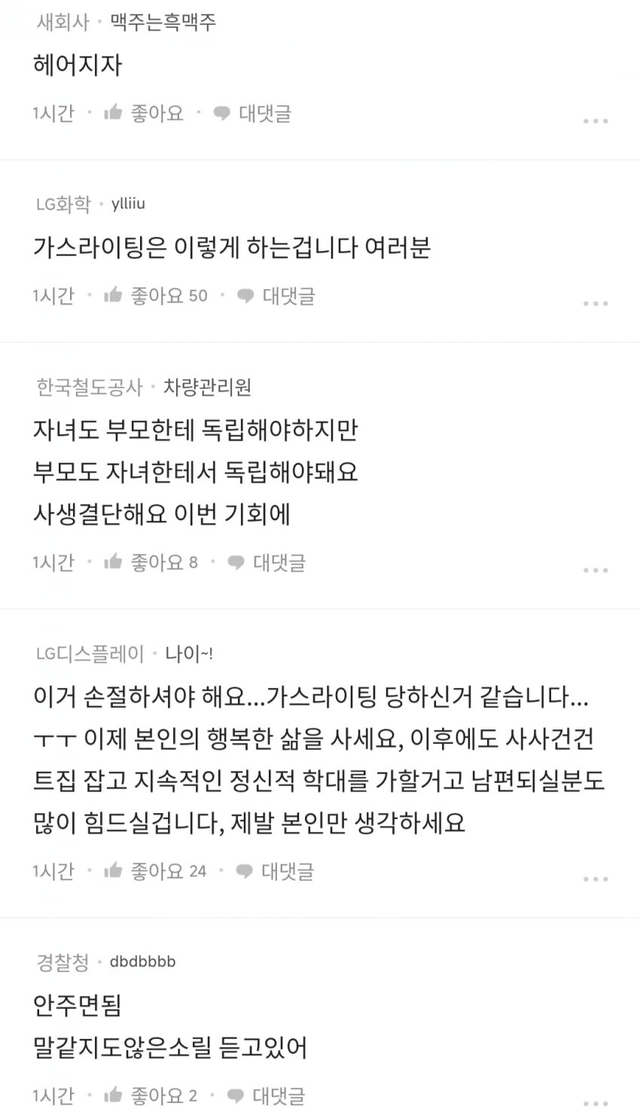Image resolution: width=640 pixels, height=1111 pixels.
Task: Like ylliiu's comment about 가스라이팅
Action: [x=145, y=295]
